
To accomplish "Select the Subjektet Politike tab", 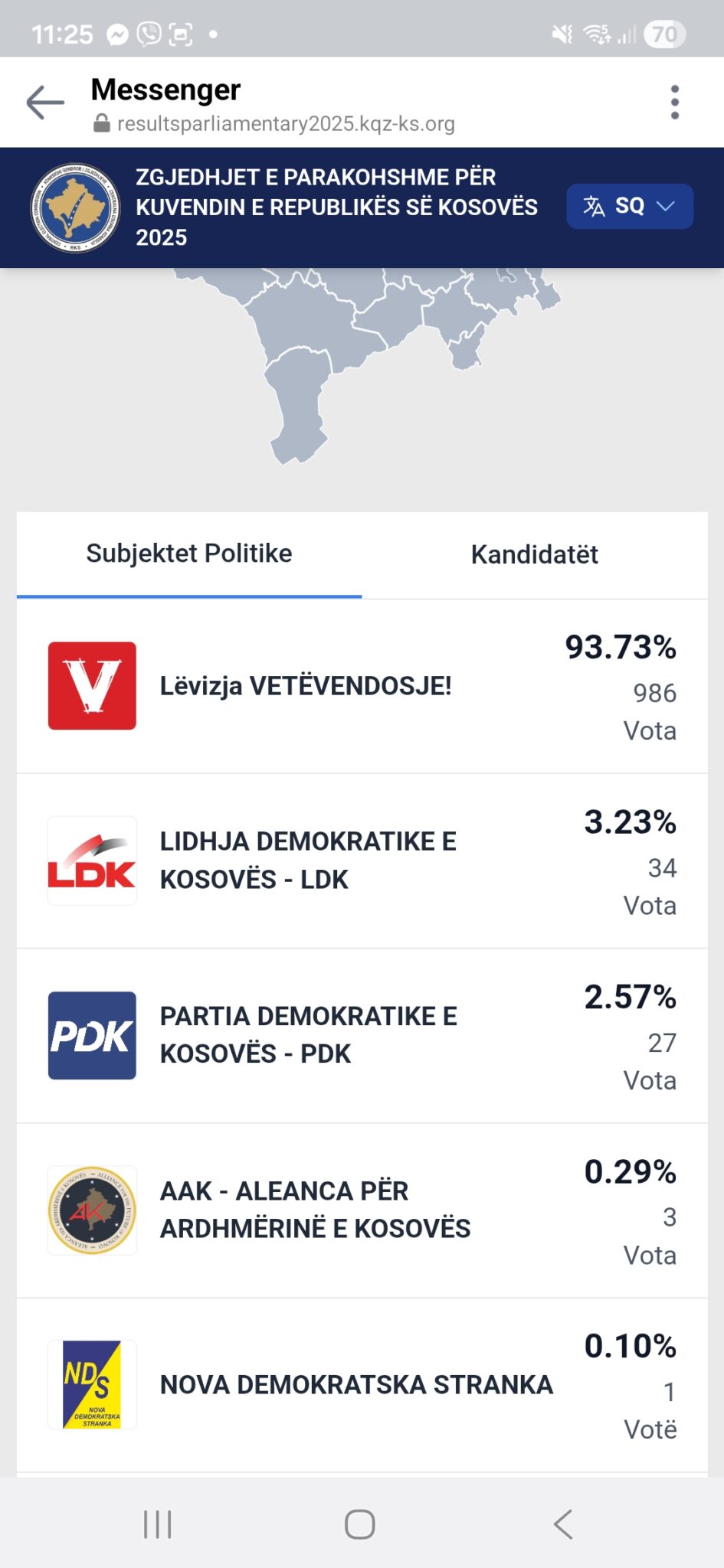I will (x=189, y=554).
